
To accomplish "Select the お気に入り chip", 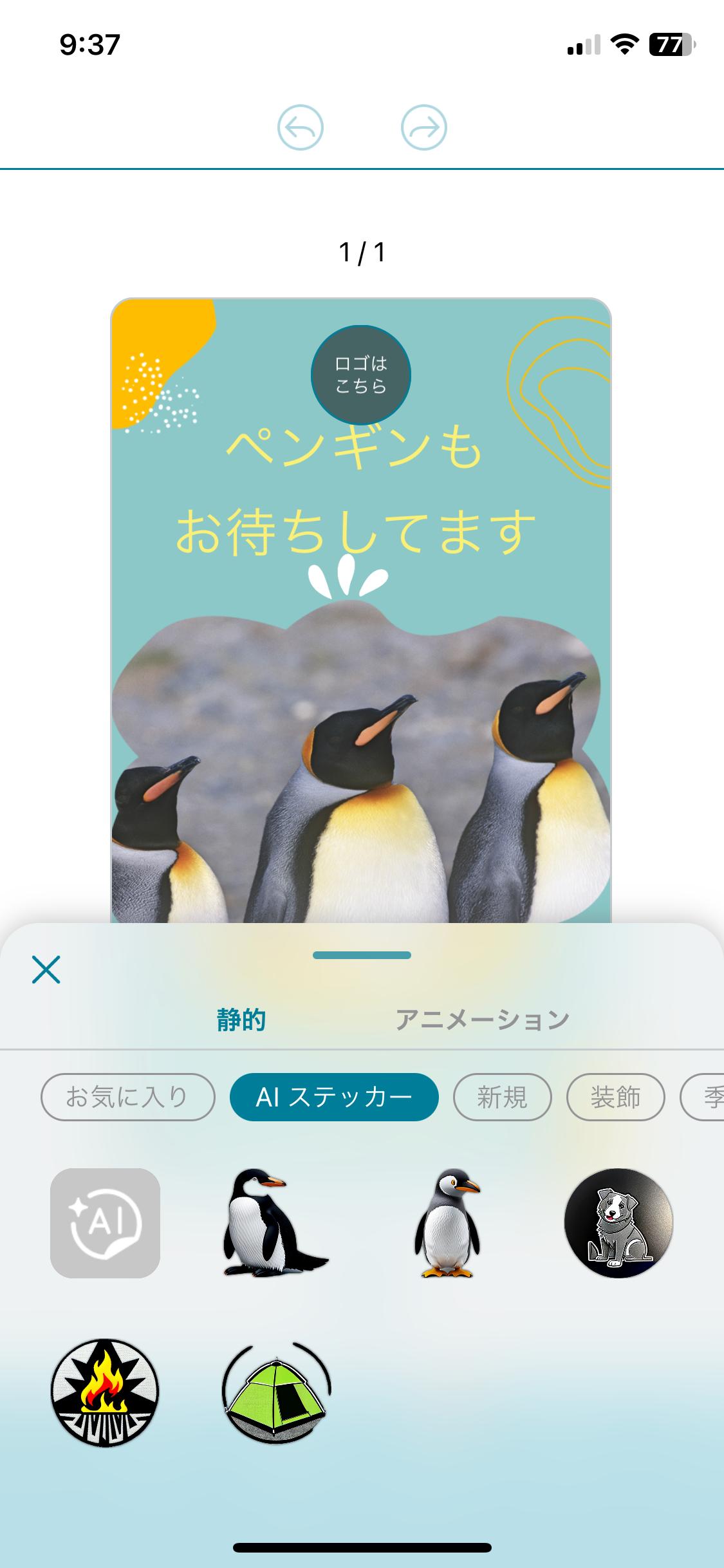I will [127, 1097].
